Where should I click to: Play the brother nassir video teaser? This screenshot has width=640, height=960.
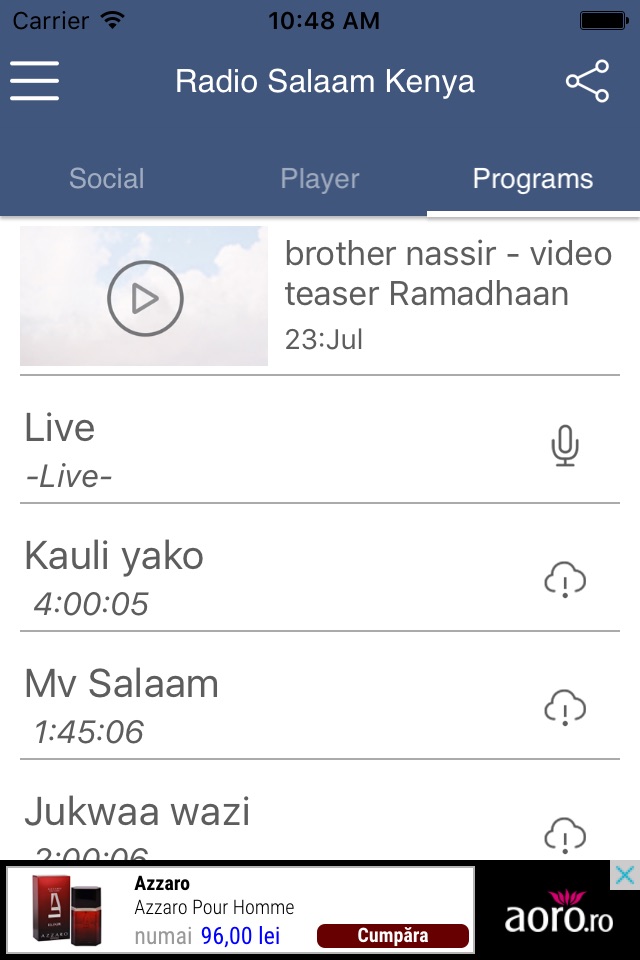point(145,297)
